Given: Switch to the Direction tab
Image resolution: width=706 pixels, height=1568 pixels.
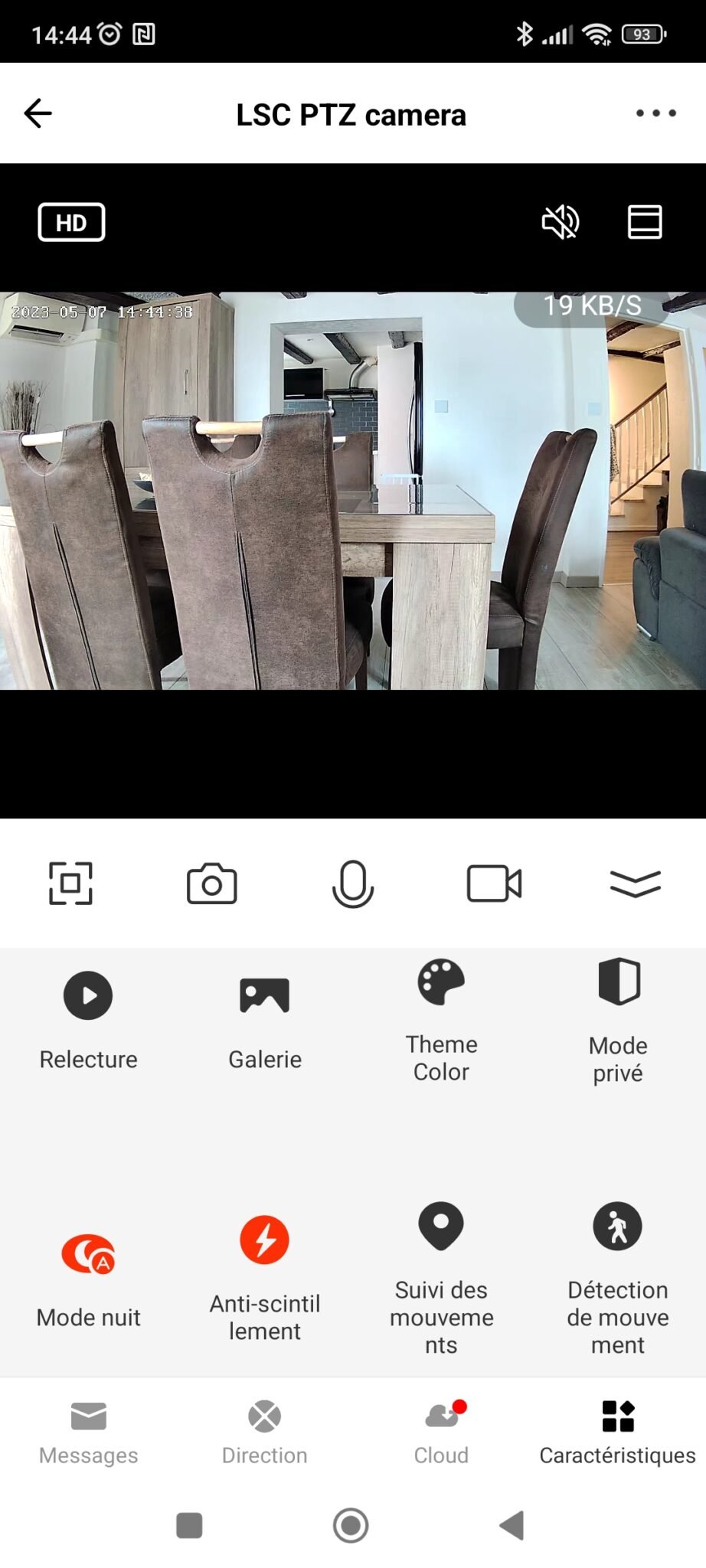Looking at the screenshot, I should tap(265, 1432).
